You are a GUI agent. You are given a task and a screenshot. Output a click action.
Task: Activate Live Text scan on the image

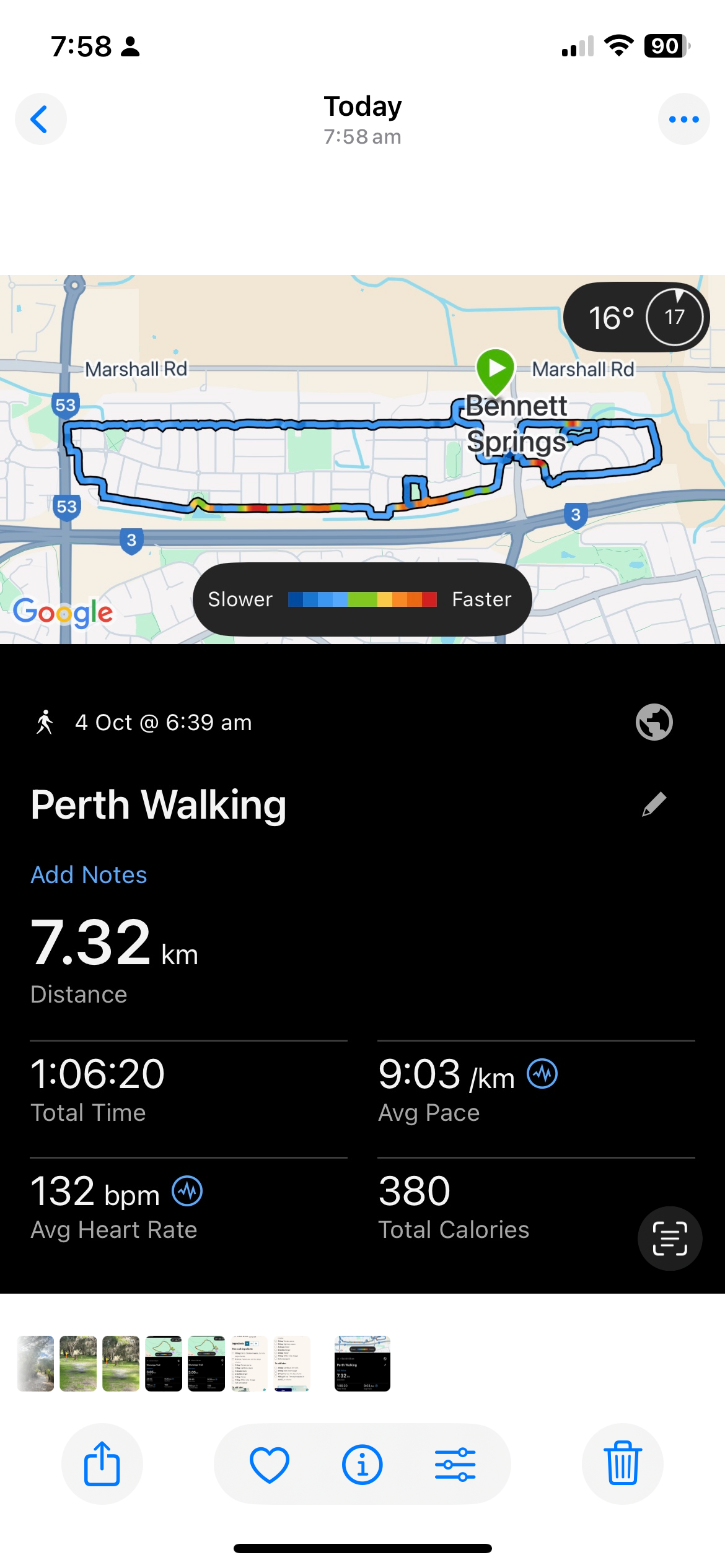point(670,1239)
